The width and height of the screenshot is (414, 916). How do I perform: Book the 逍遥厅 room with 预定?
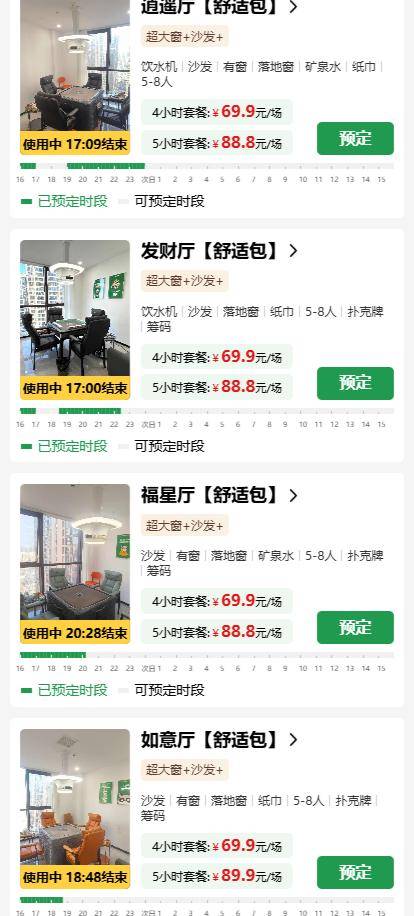[355, 138]
